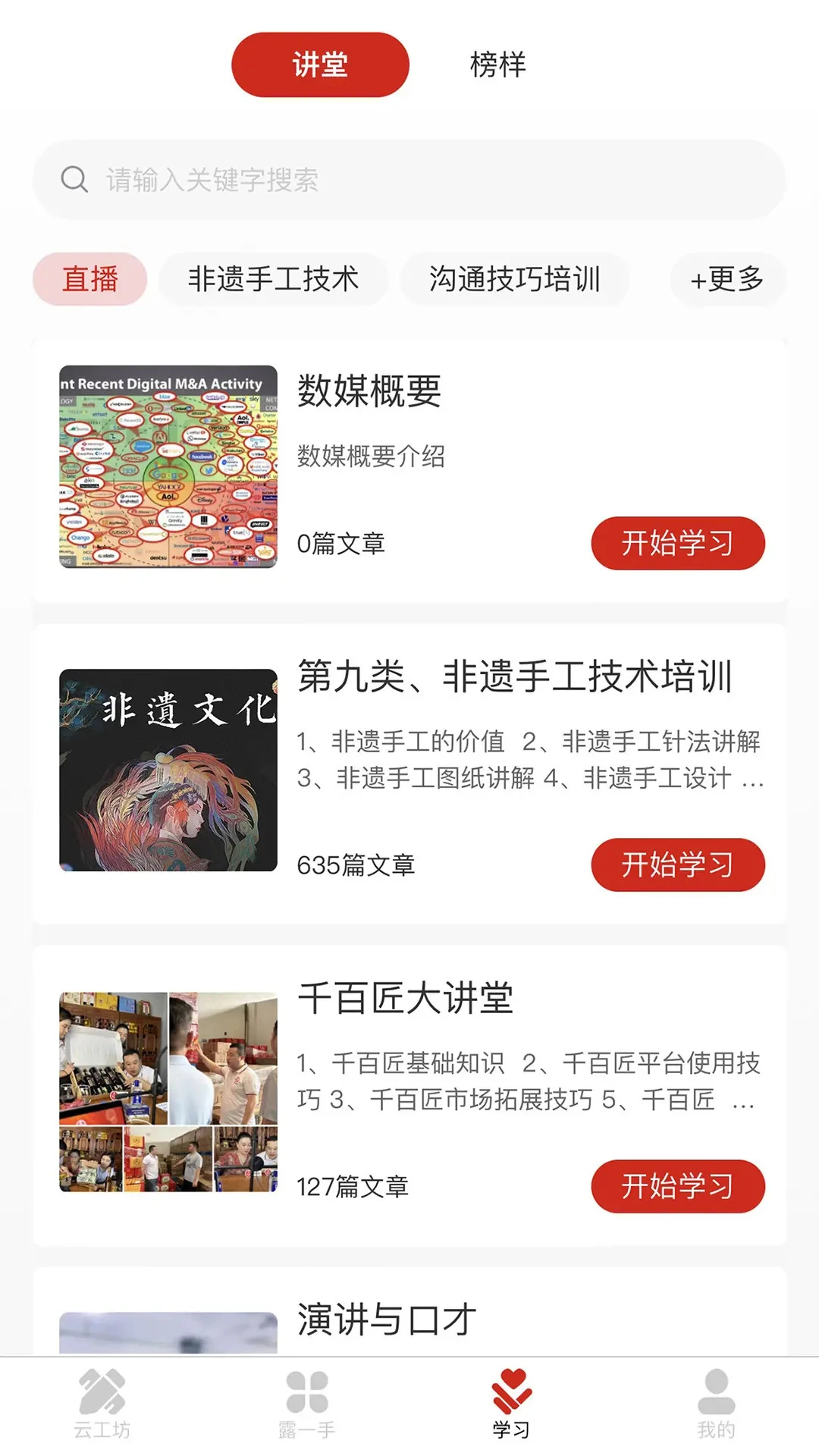
Task: Activate the 沟通技巧培训 filter chip
Action: click(x=516, y=279)
